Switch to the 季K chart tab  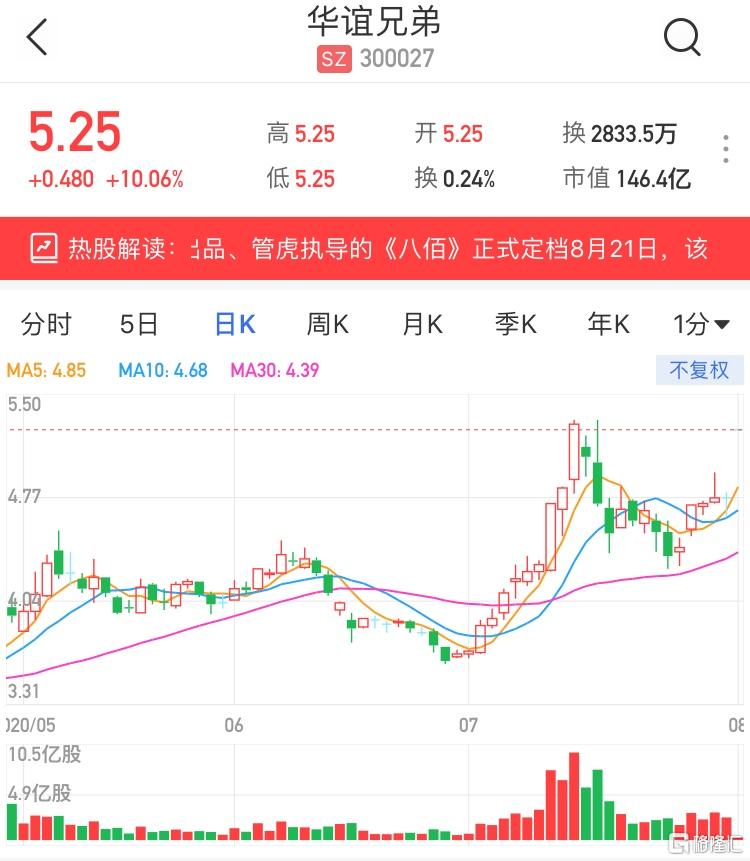[516, 324]
